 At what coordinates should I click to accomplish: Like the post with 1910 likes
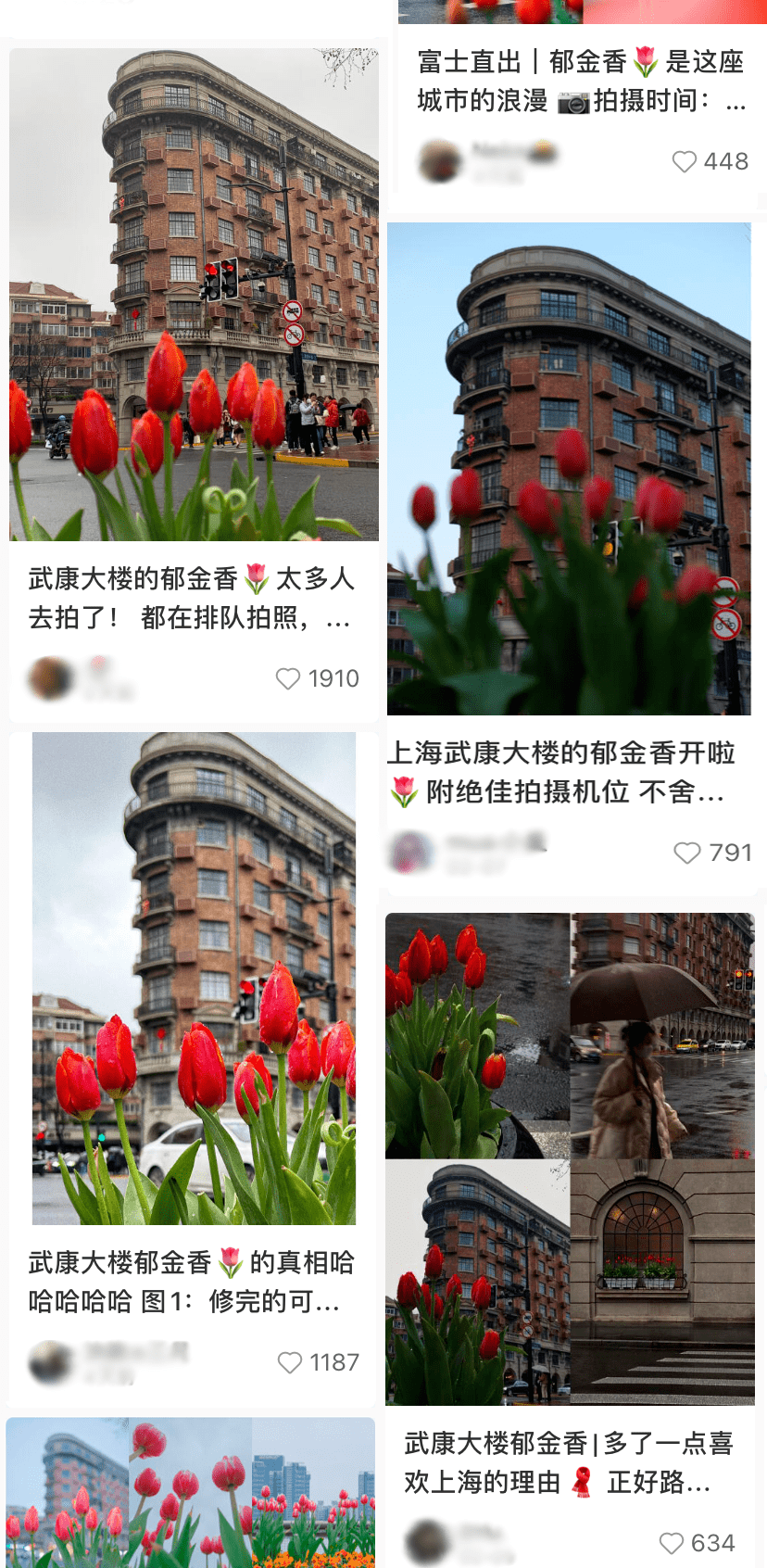coord(288,679)
